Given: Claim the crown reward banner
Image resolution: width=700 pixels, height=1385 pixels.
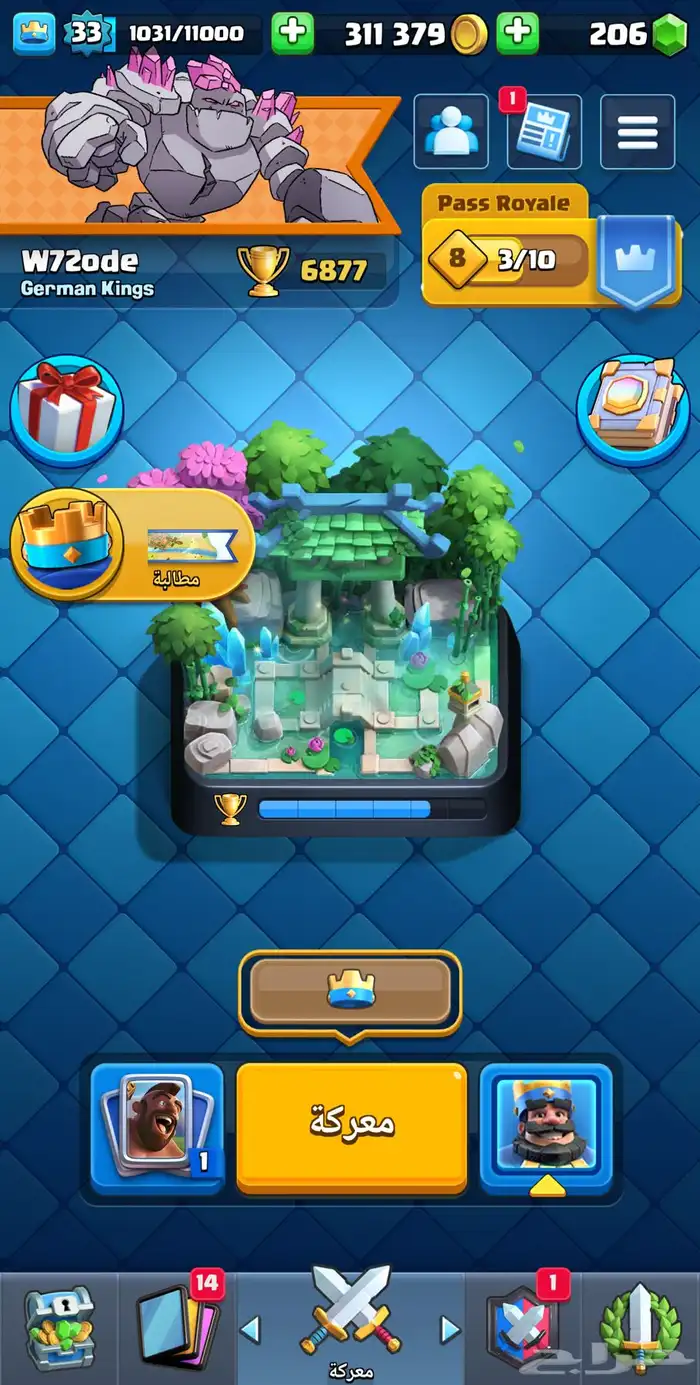Looking at the screenshot, I should click(x=130, y=543).
